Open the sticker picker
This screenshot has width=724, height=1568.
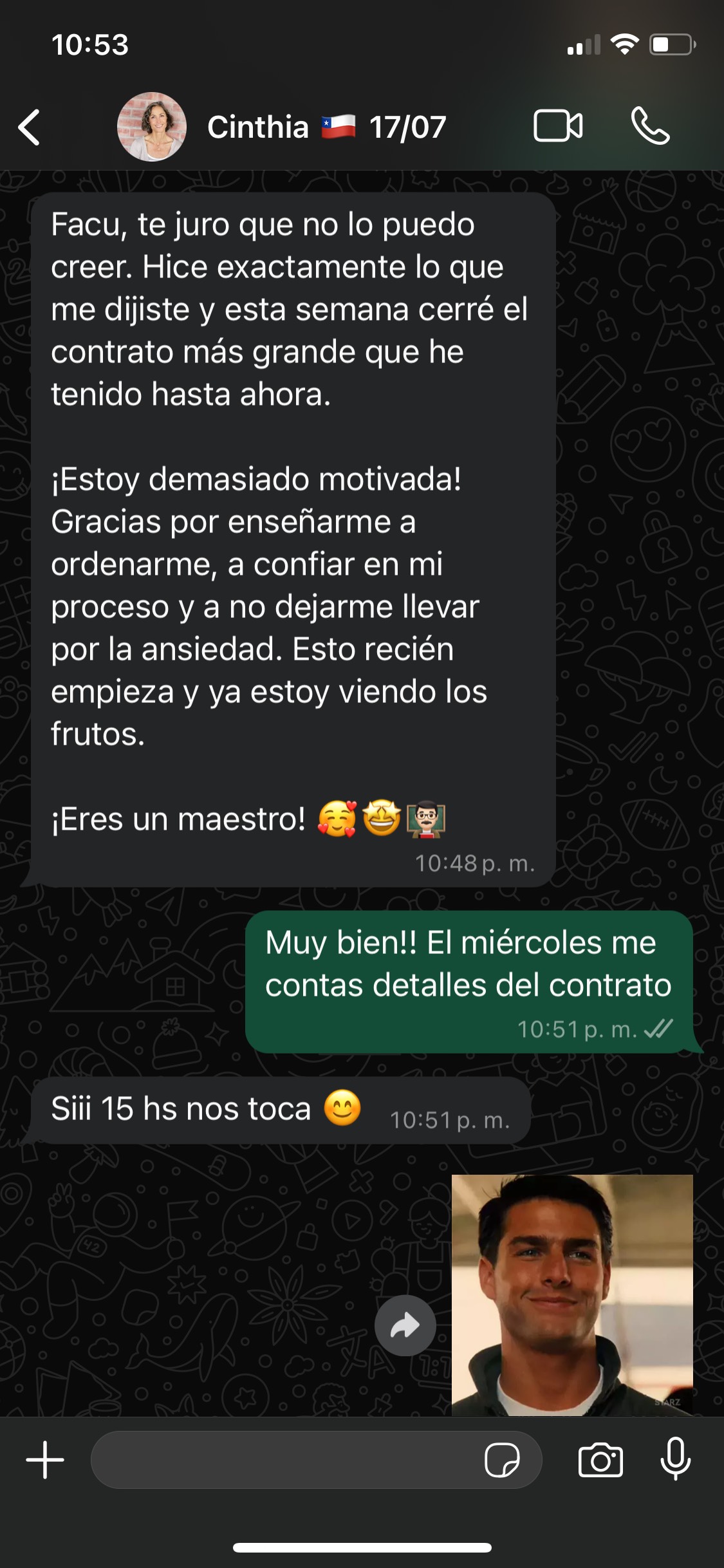tap(502, 1460)
